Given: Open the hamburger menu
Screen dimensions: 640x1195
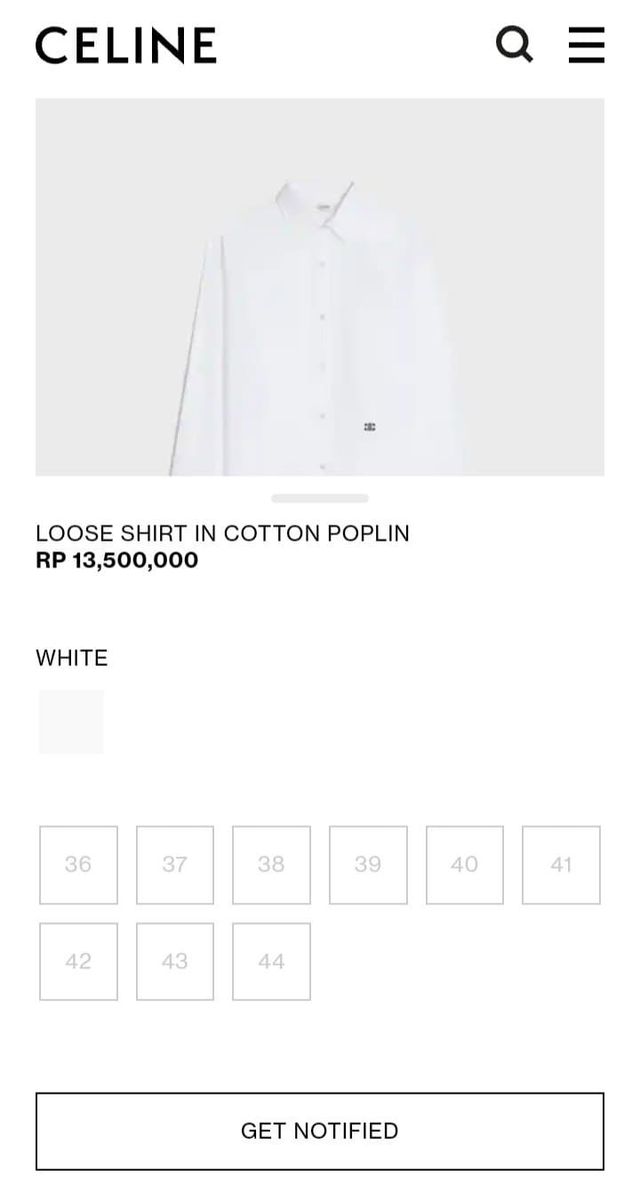Looking at the screenshot, I should tap(586, 45).
